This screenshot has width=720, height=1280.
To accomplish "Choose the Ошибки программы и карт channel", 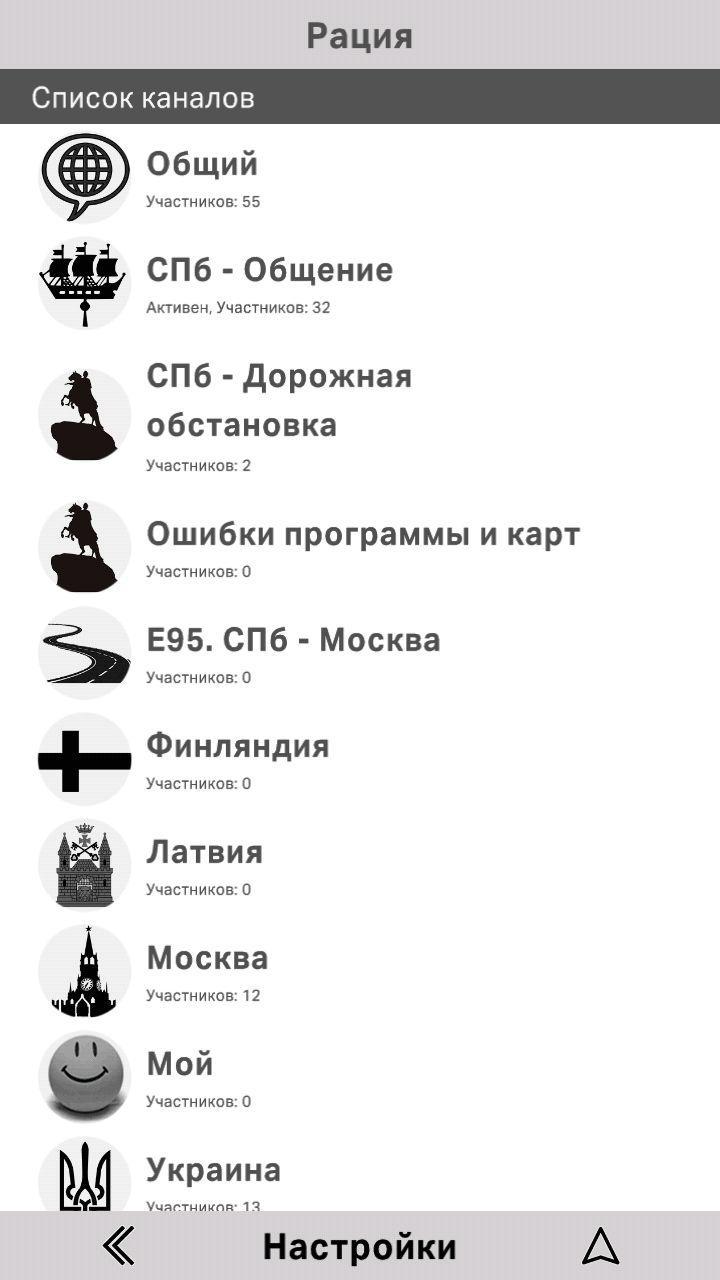I will click(x=360, y=548).
